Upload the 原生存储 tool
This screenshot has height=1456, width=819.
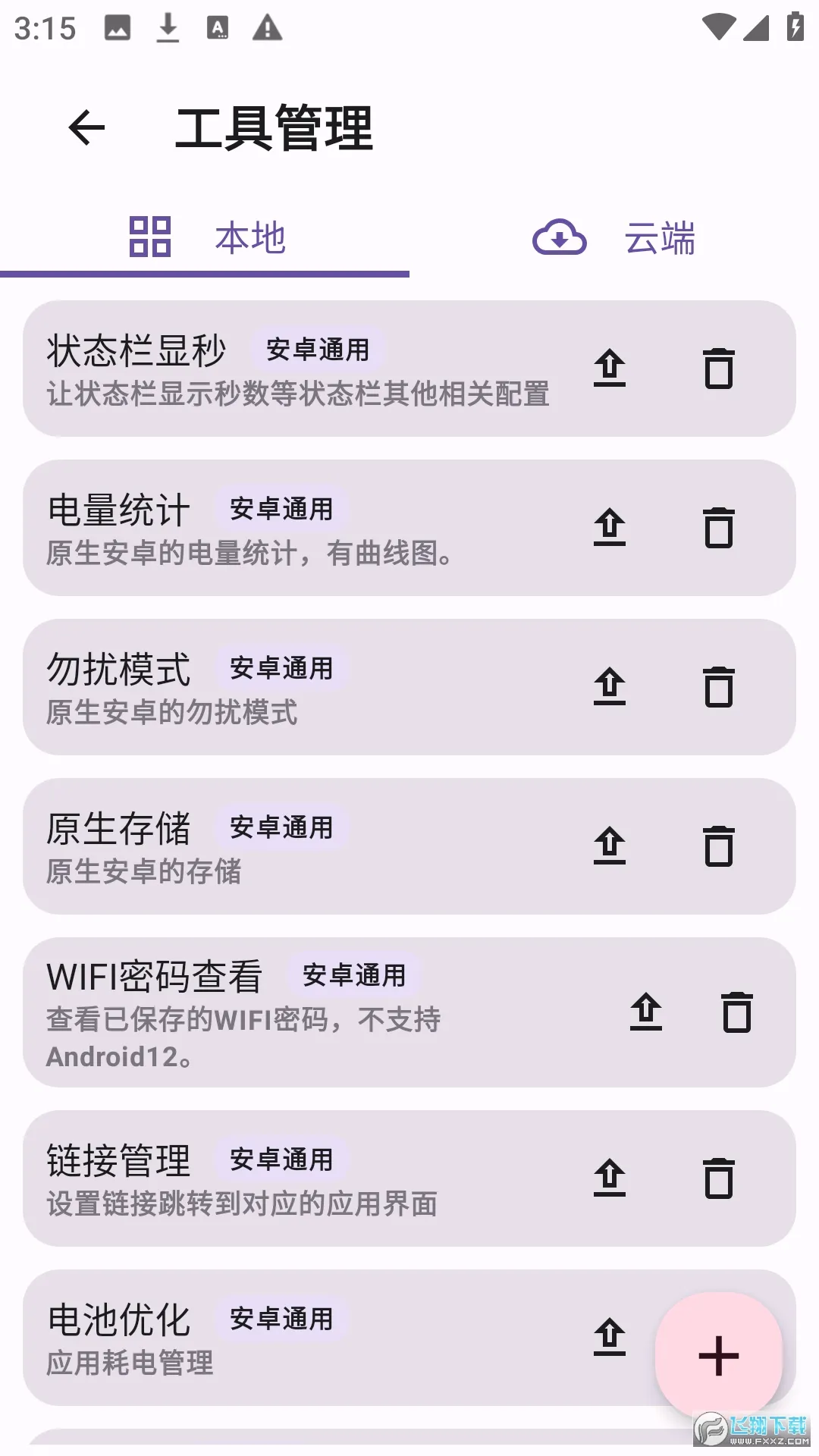[x=610, y=846]
